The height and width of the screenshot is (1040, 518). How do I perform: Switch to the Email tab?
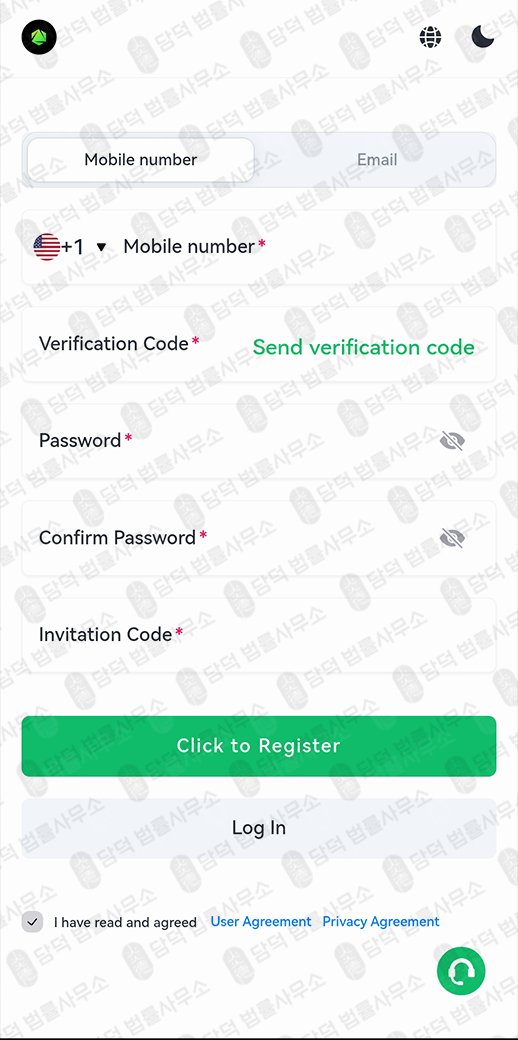click(x=377, y=160)
